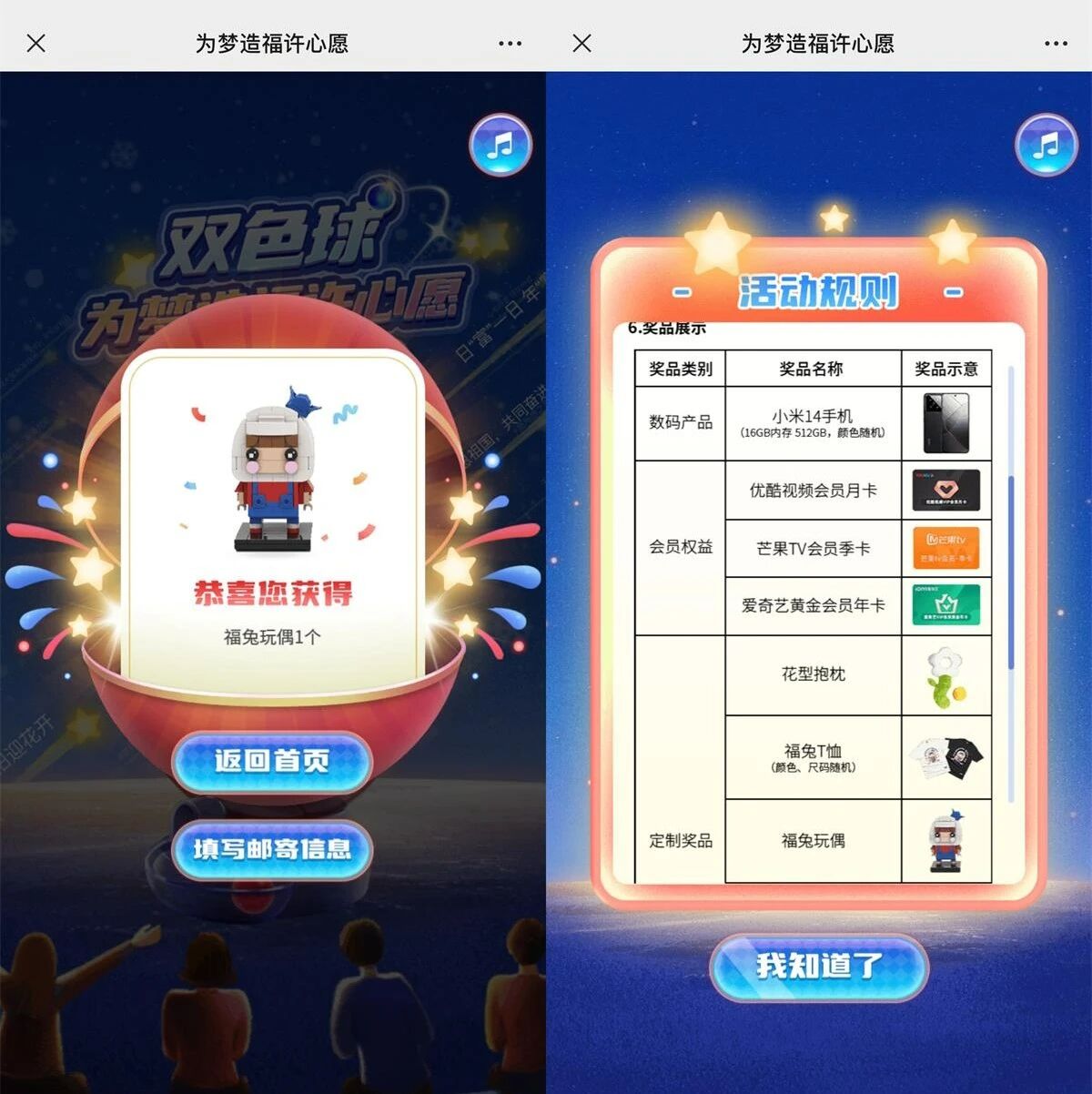The image size is (1092, 1094).
Task: Tap 返回首页 to return home
Action: 272,762
